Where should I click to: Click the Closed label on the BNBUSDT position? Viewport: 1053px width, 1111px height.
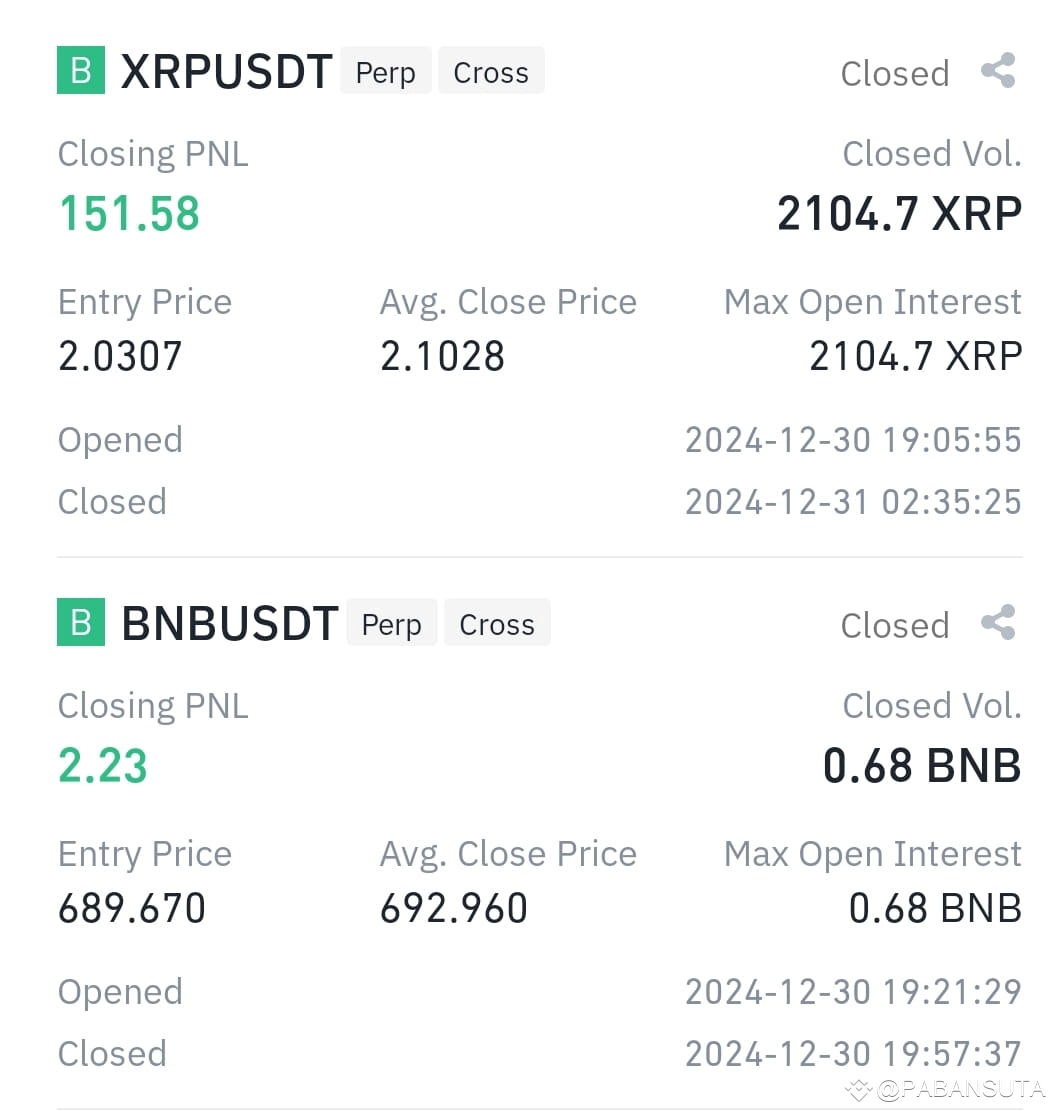894,625
